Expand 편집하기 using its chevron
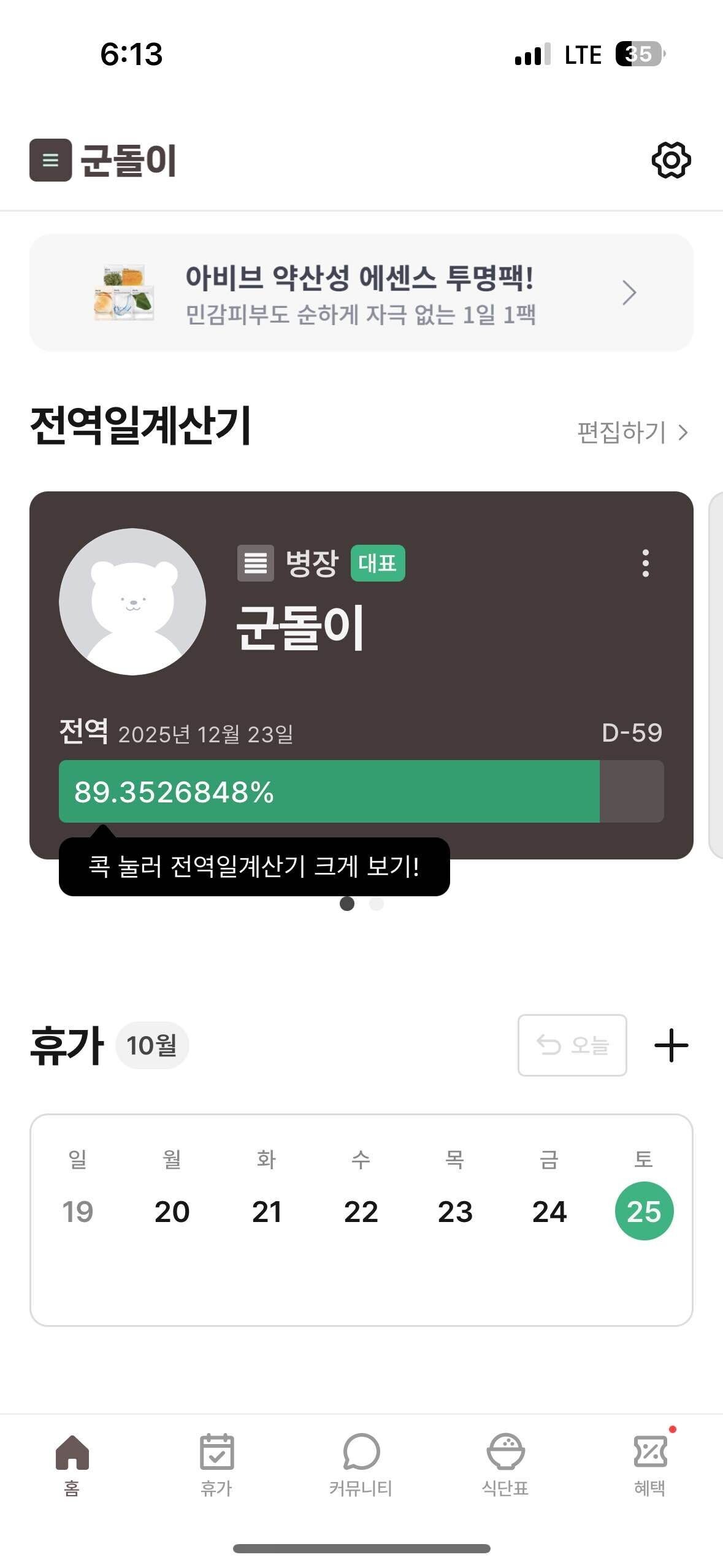Screen dimensions: 723x1568 (683, 434)
